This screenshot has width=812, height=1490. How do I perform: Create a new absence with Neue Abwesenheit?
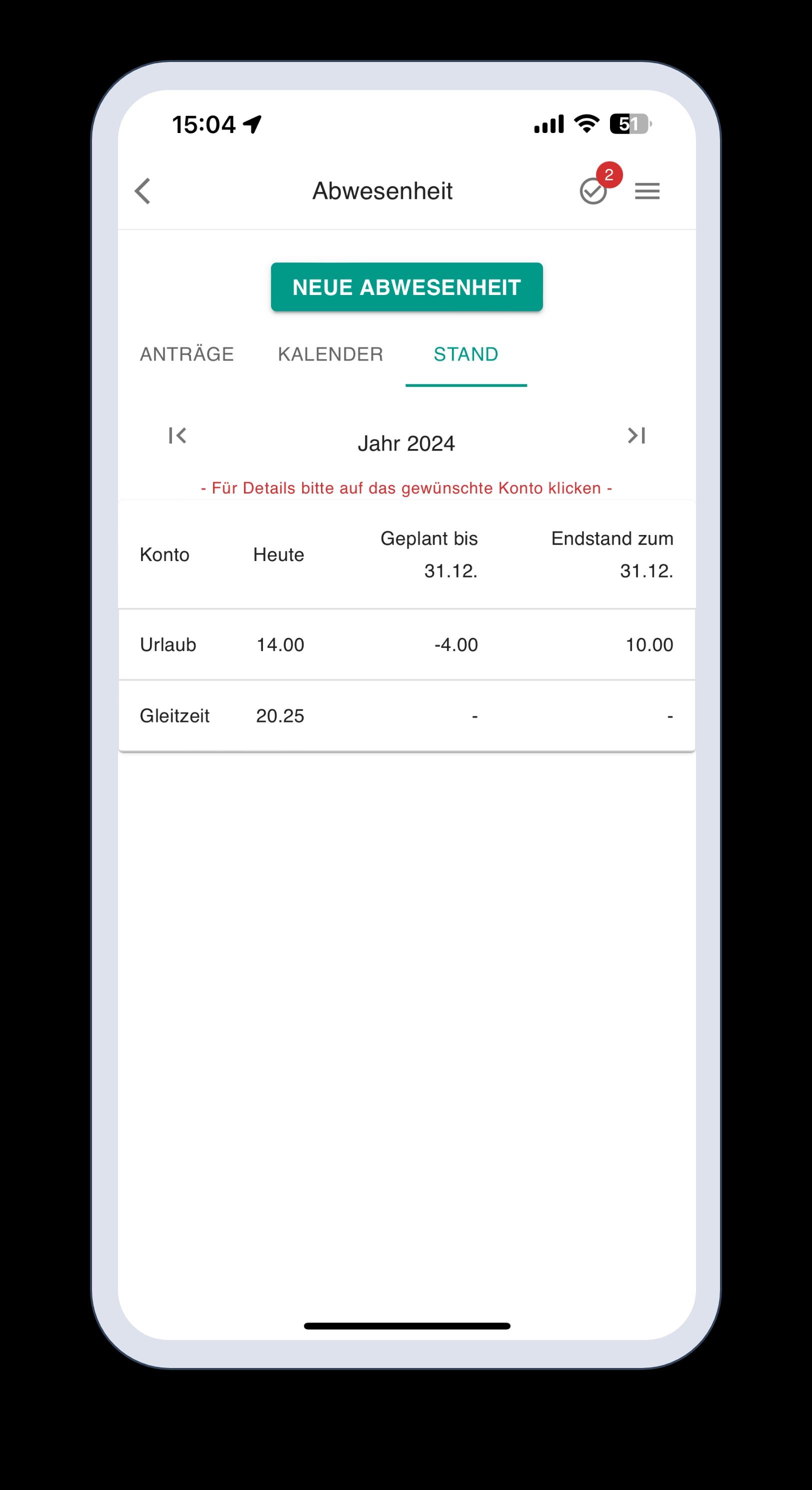tap(406, 287)
